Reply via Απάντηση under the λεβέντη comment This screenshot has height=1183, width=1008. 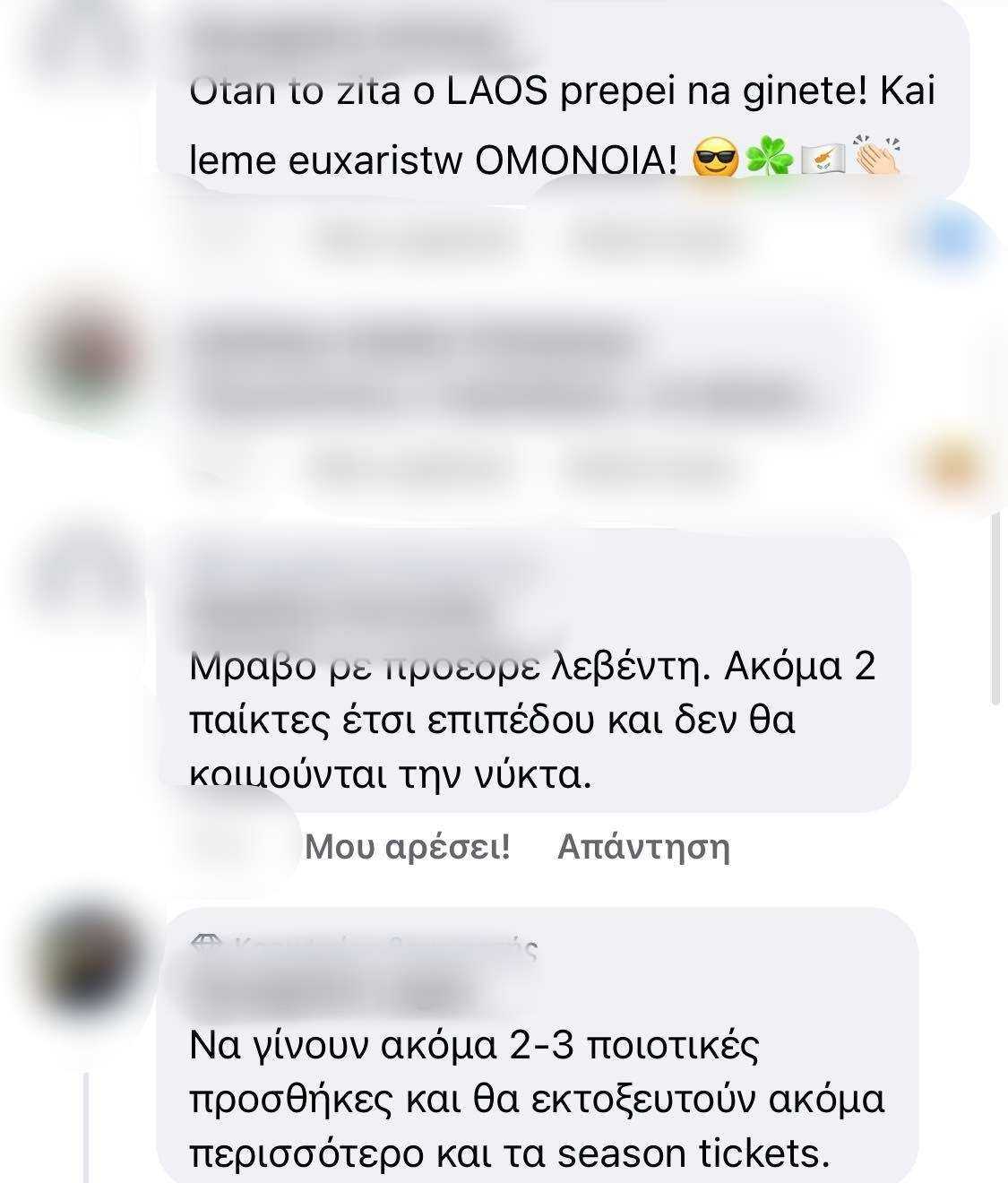tap(643, 846)
